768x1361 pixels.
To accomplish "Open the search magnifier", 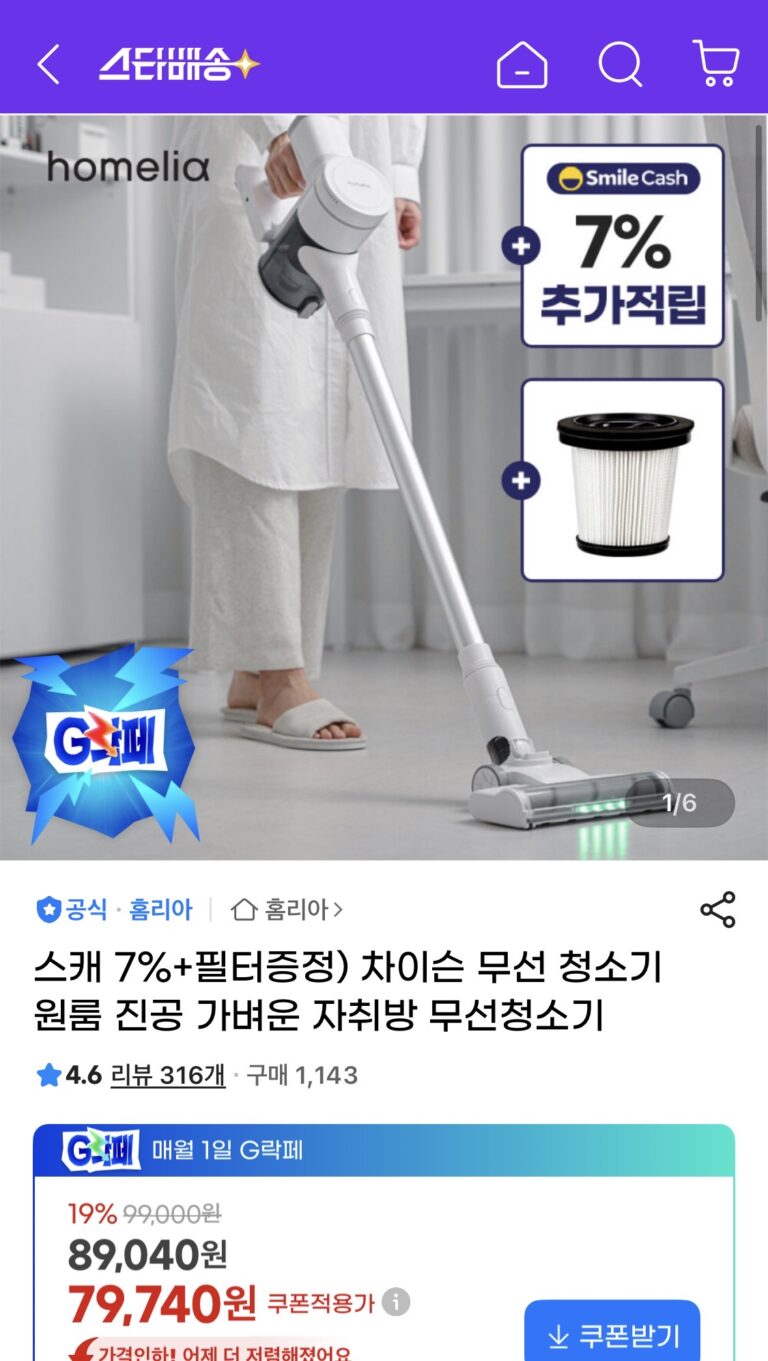I will coord(620,66).
